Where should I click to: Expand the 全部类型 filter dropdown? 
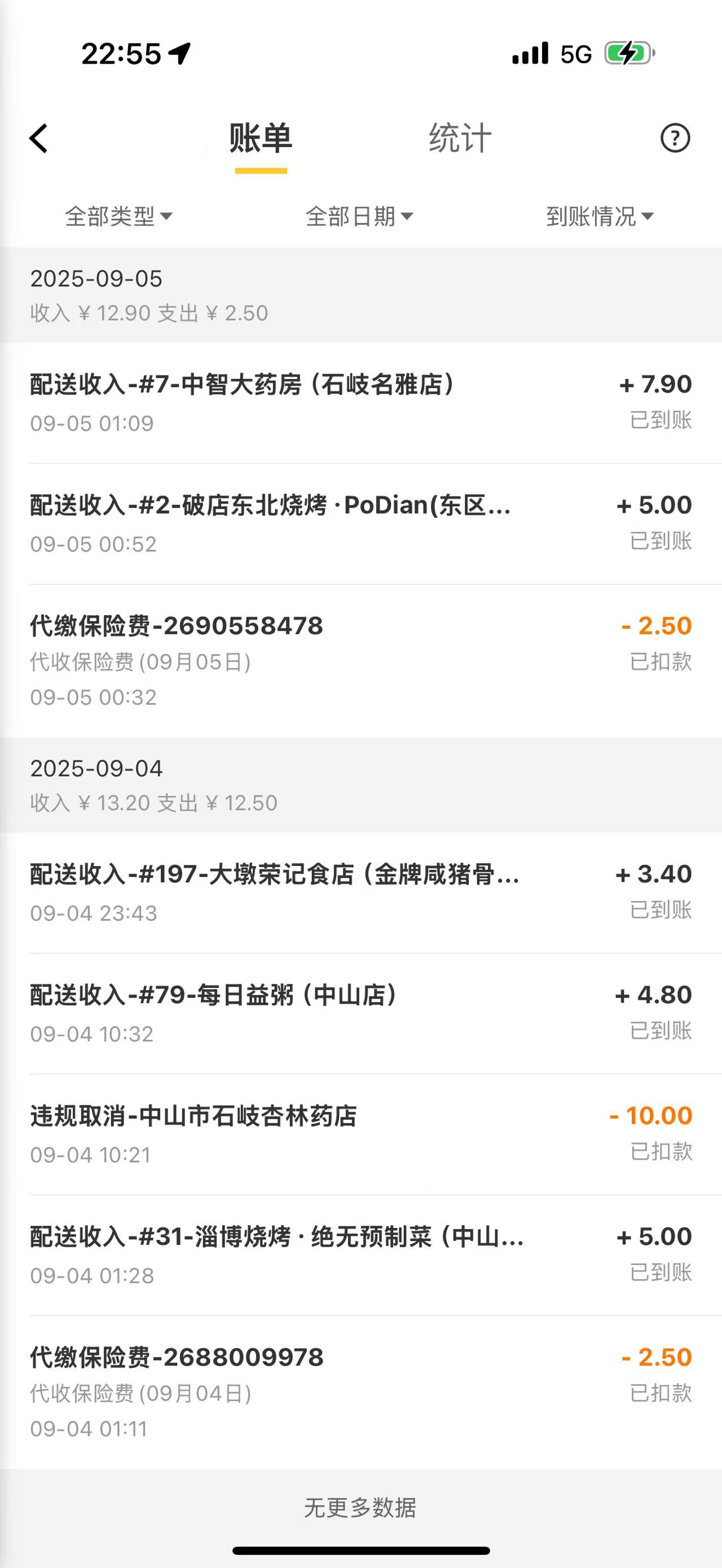118,216
